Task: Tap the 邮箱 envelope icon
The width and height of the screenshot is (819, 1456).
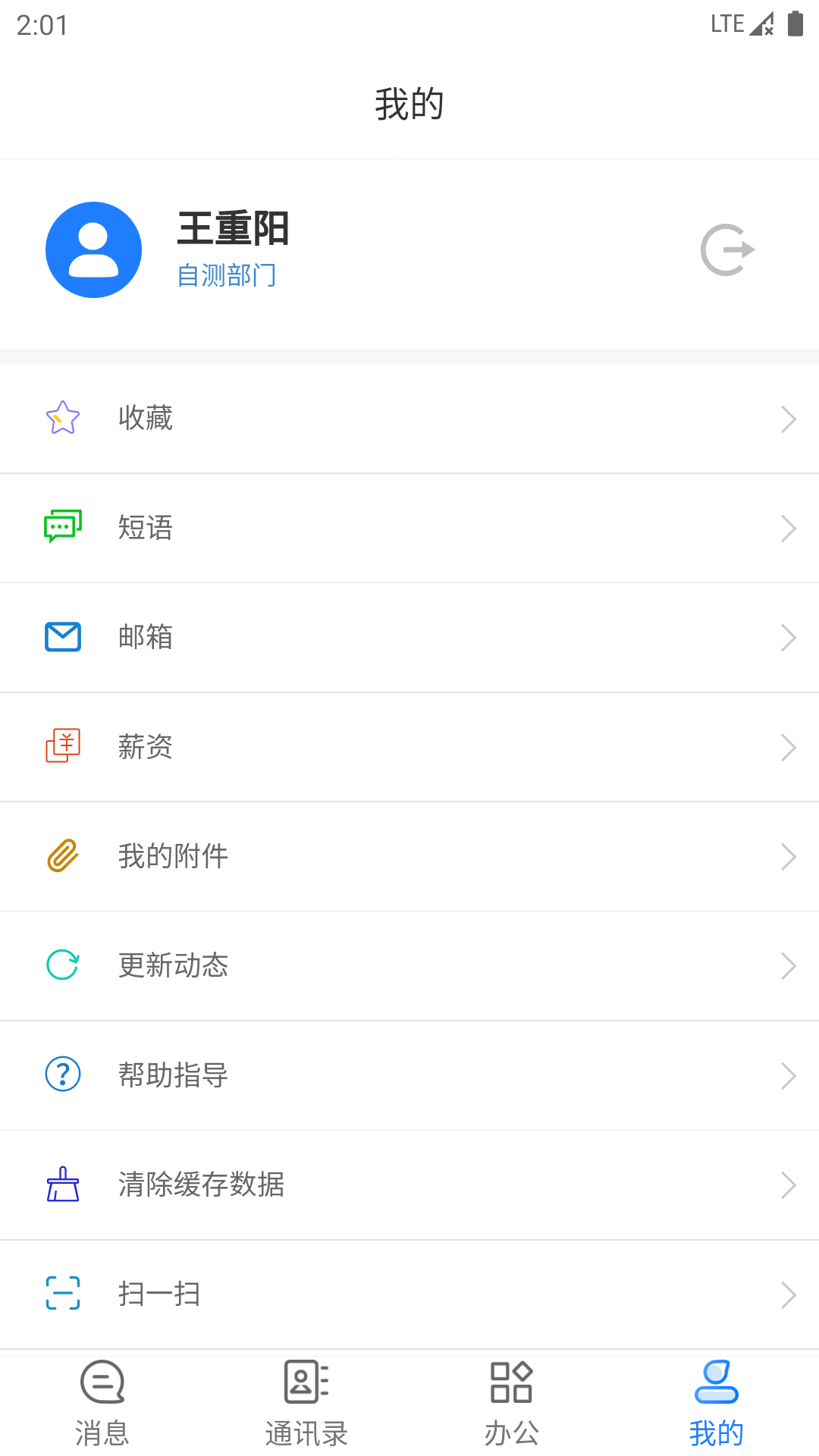Action: (x=63, y=637)
